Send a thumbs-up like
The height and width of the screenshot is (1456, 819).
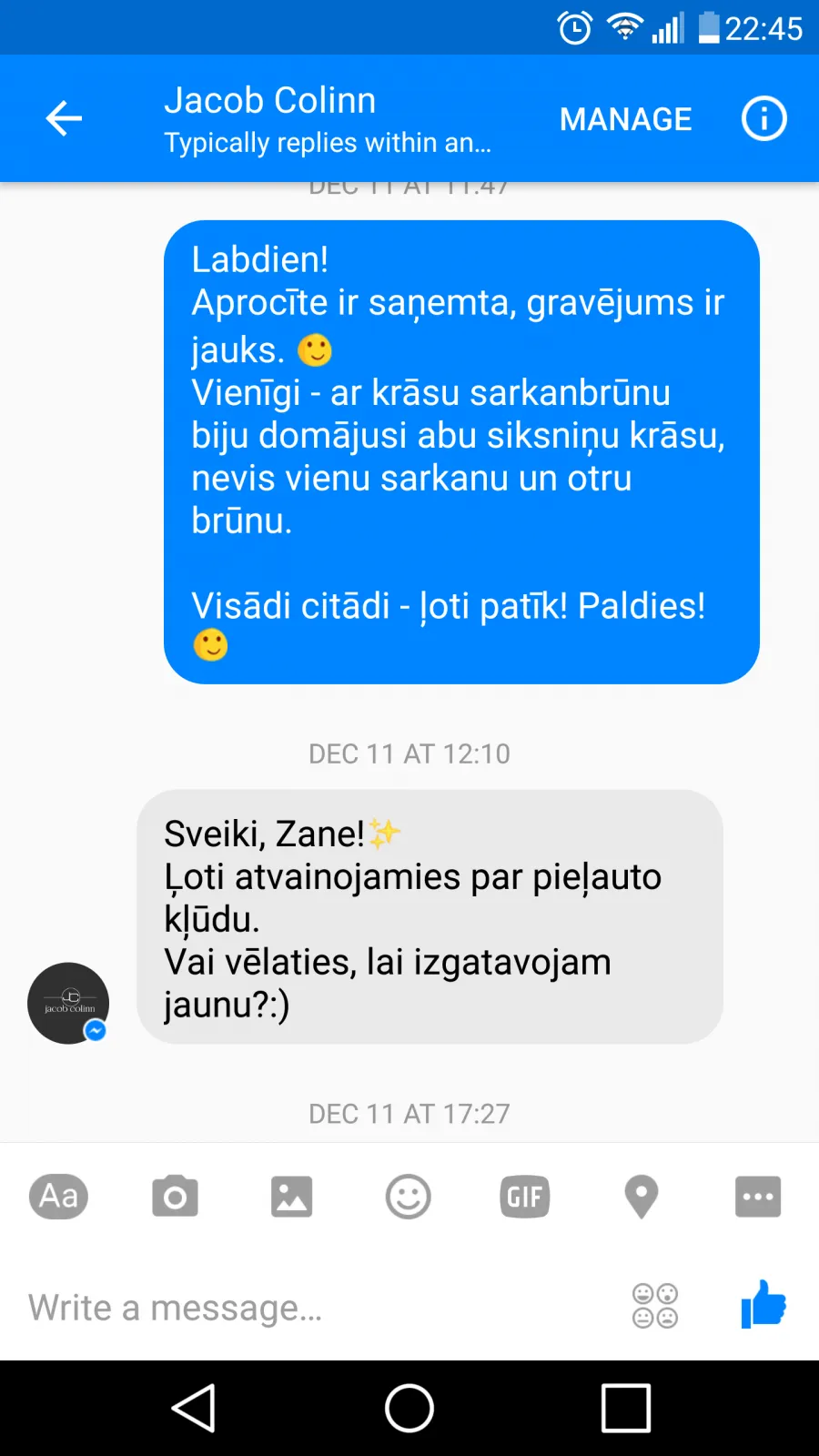coord(763,1304)
